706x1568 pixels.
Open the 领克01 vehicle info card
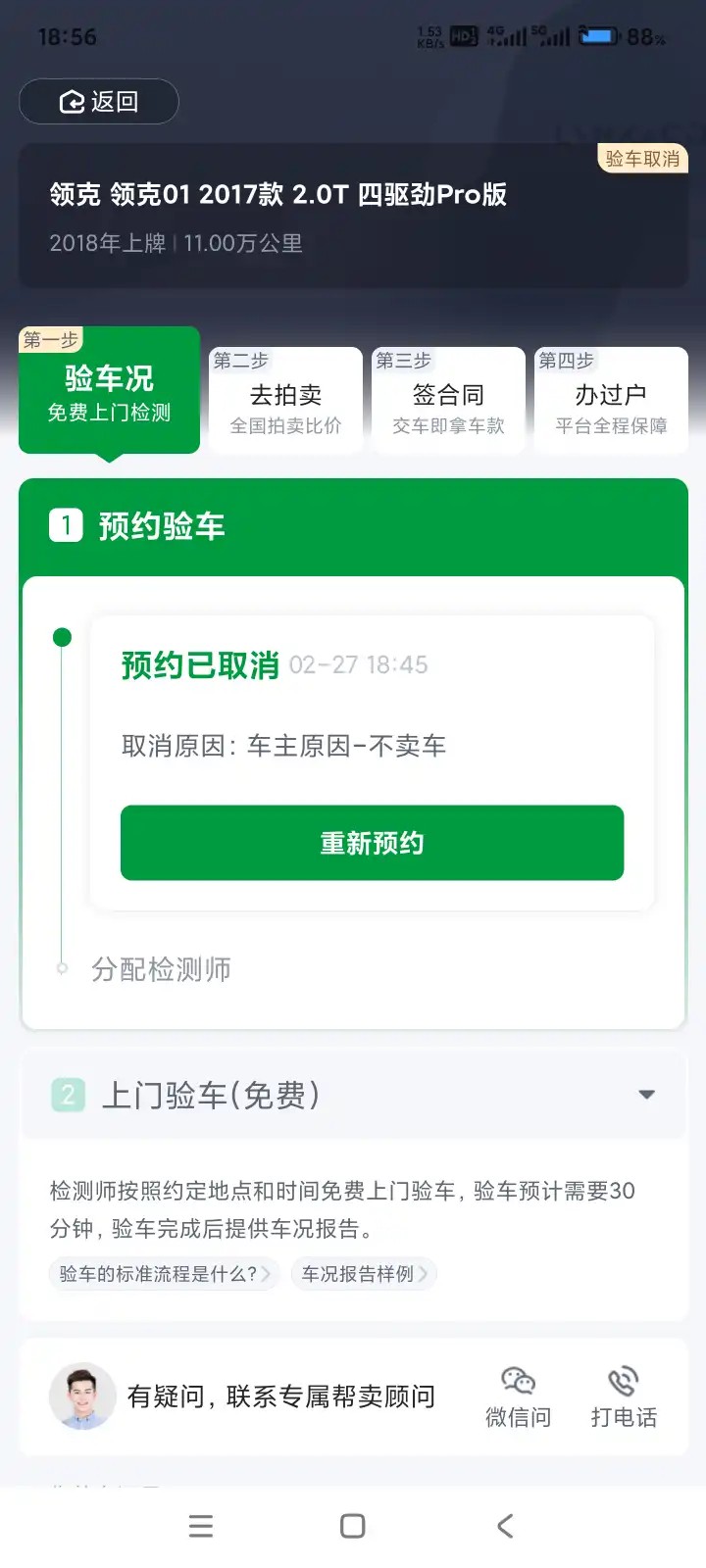click(353, 217)
